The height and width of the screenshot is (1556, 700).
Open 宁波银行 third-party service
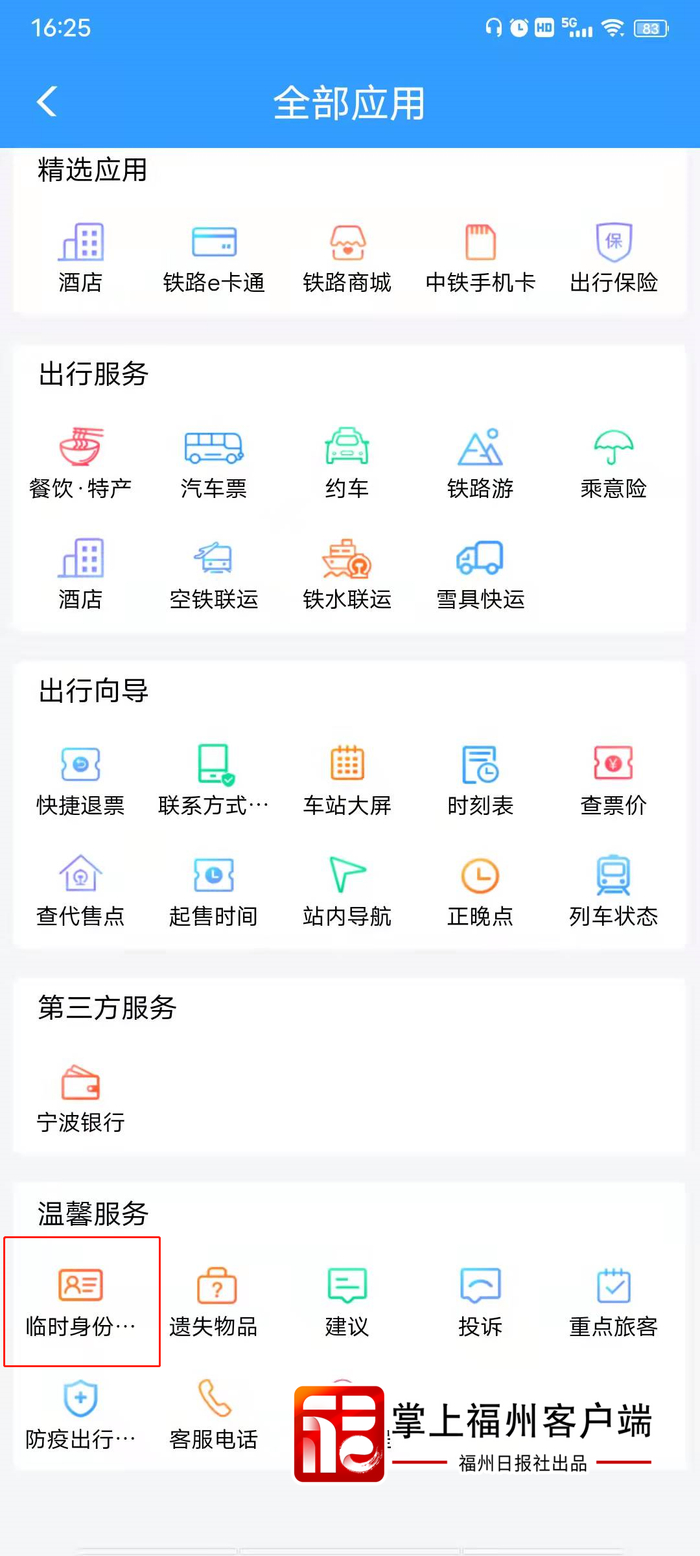click(81, 1098)
